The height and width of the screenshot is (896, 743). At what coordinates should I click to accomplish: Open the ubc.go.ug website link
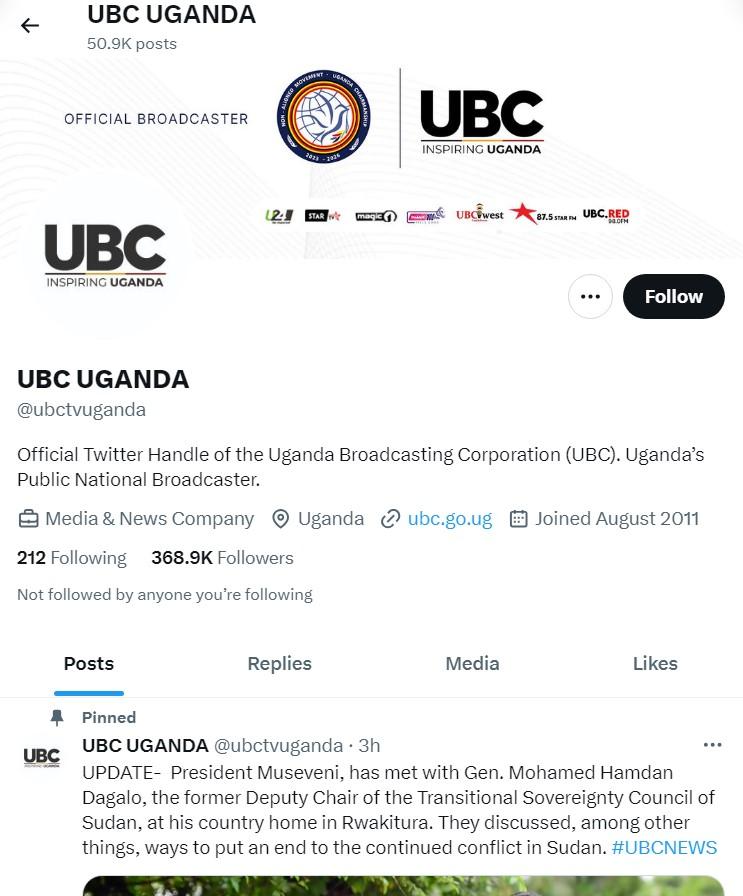point(450,519)
